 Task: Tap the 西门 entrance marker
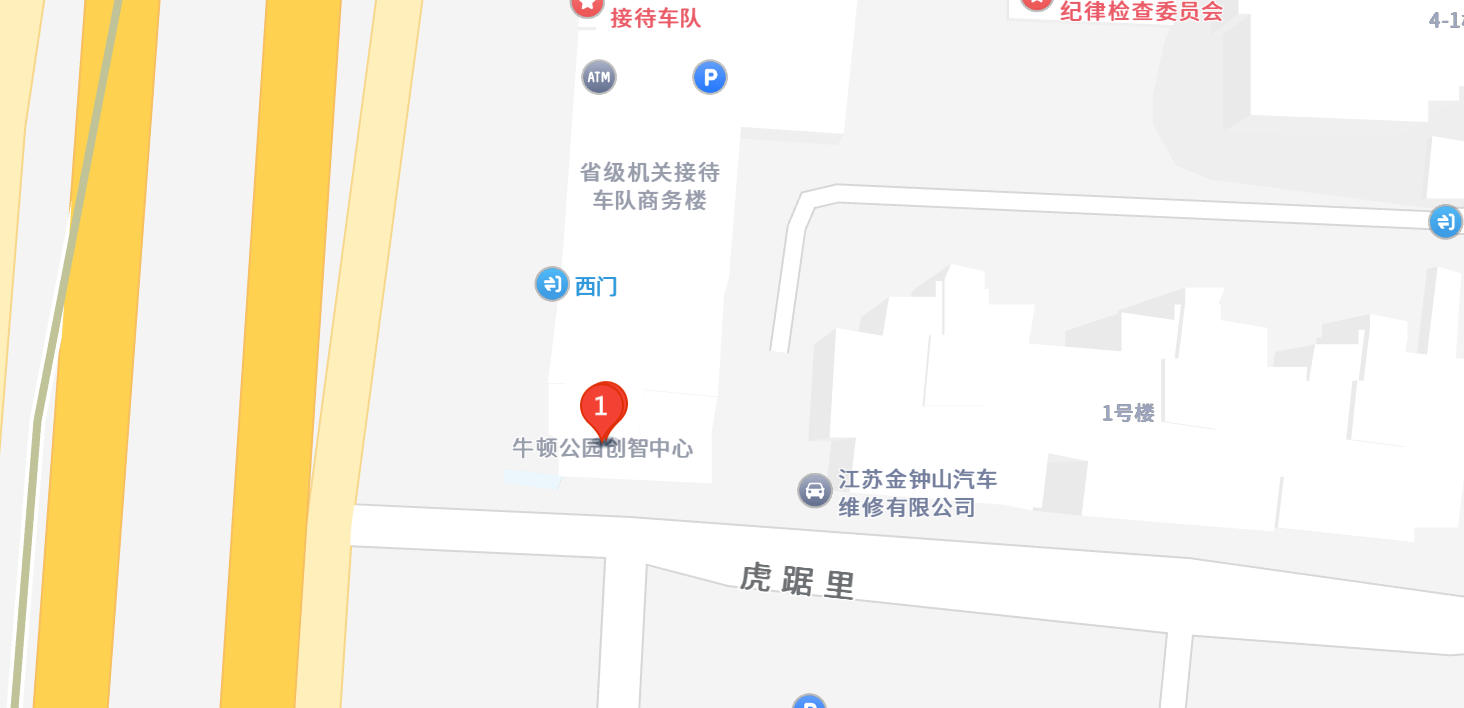point(552,284)
